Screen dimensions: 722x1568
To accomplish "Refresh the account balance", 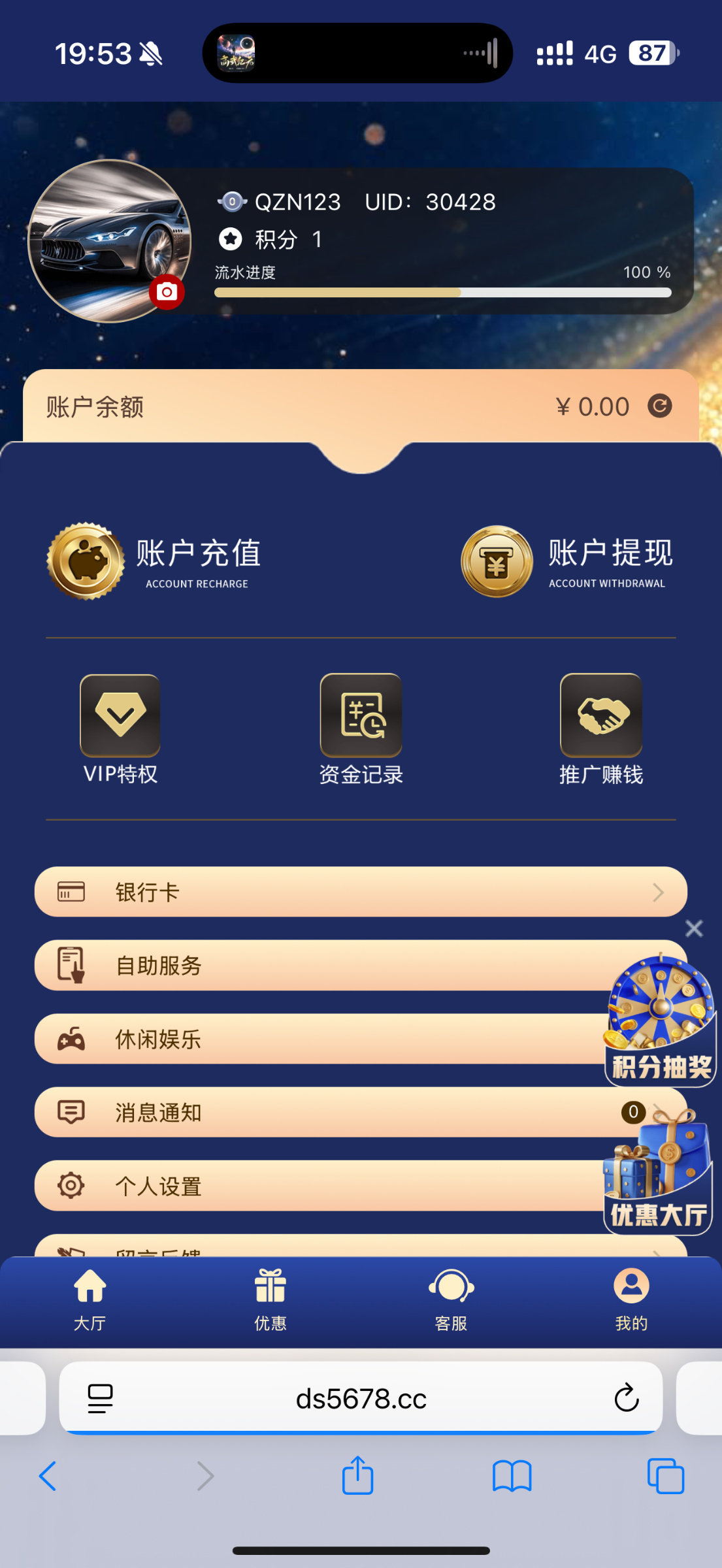I will pos(659,406).
